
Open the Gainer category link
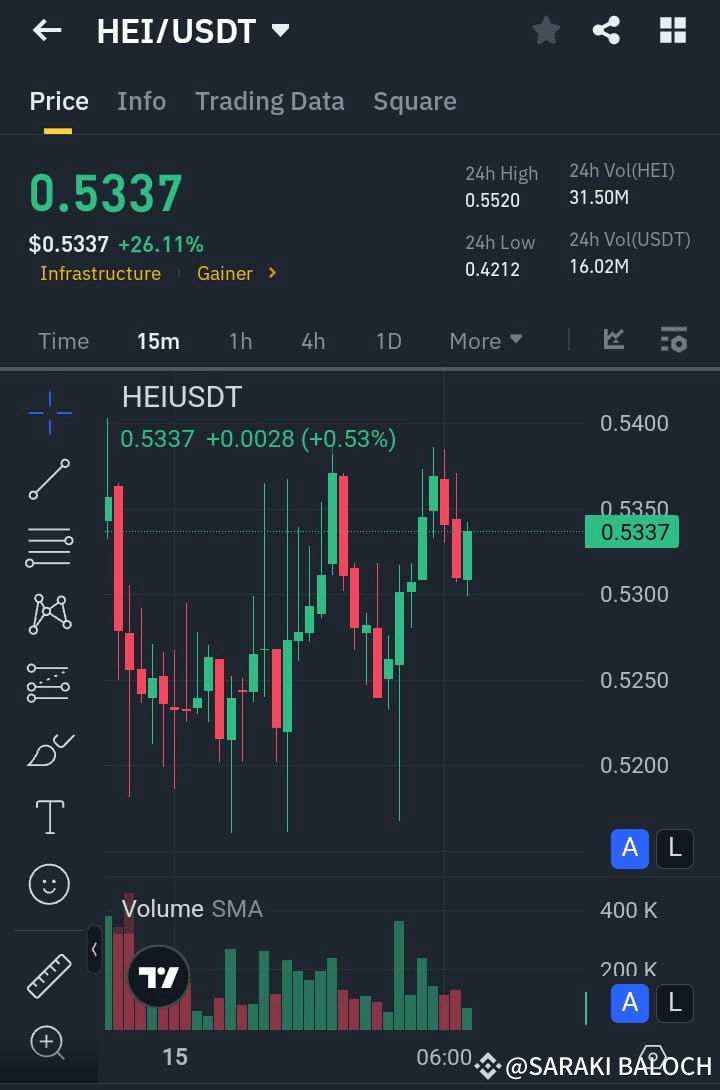(225, 273)
